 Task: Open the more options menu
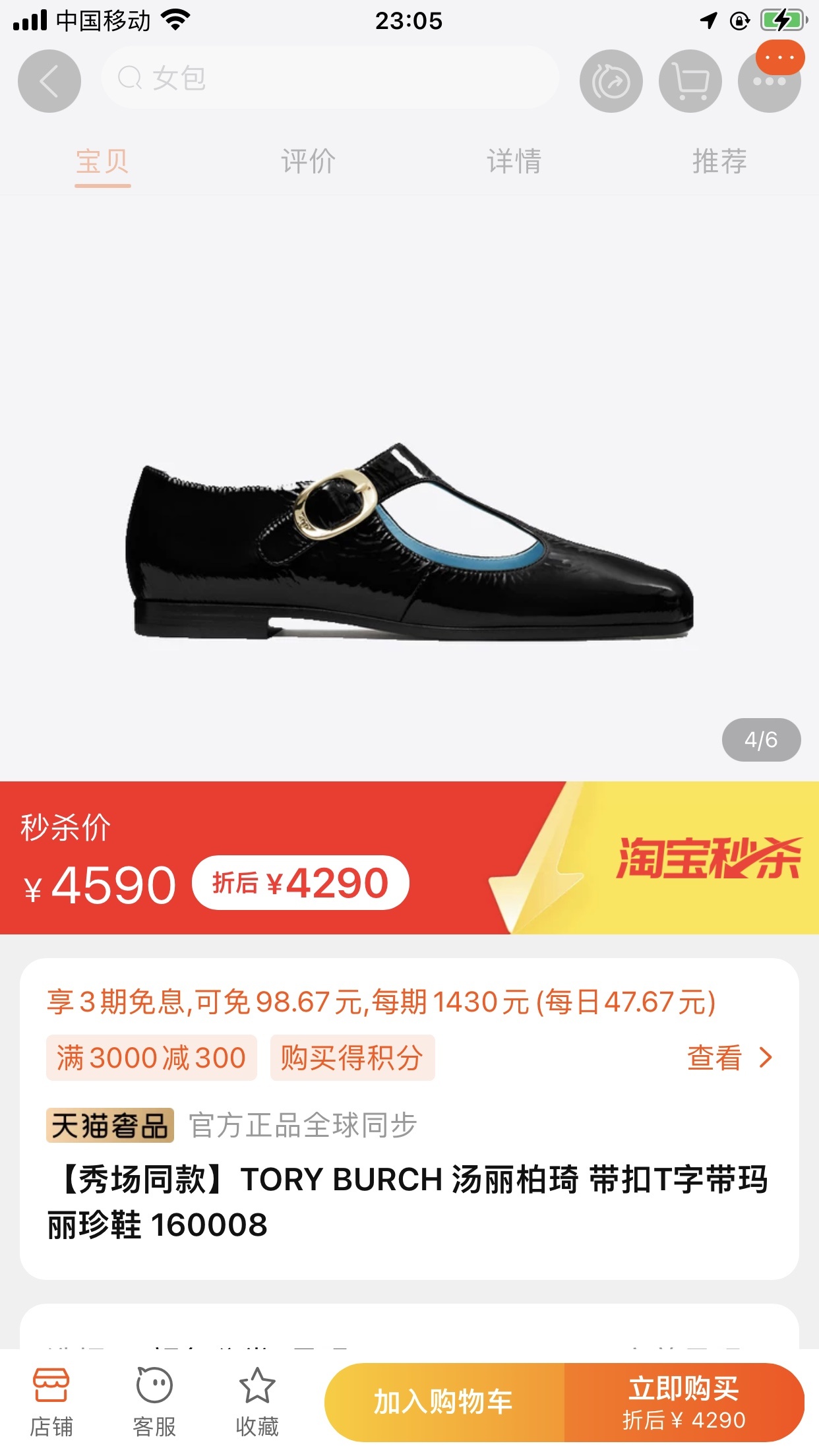[x=769, y=82]
